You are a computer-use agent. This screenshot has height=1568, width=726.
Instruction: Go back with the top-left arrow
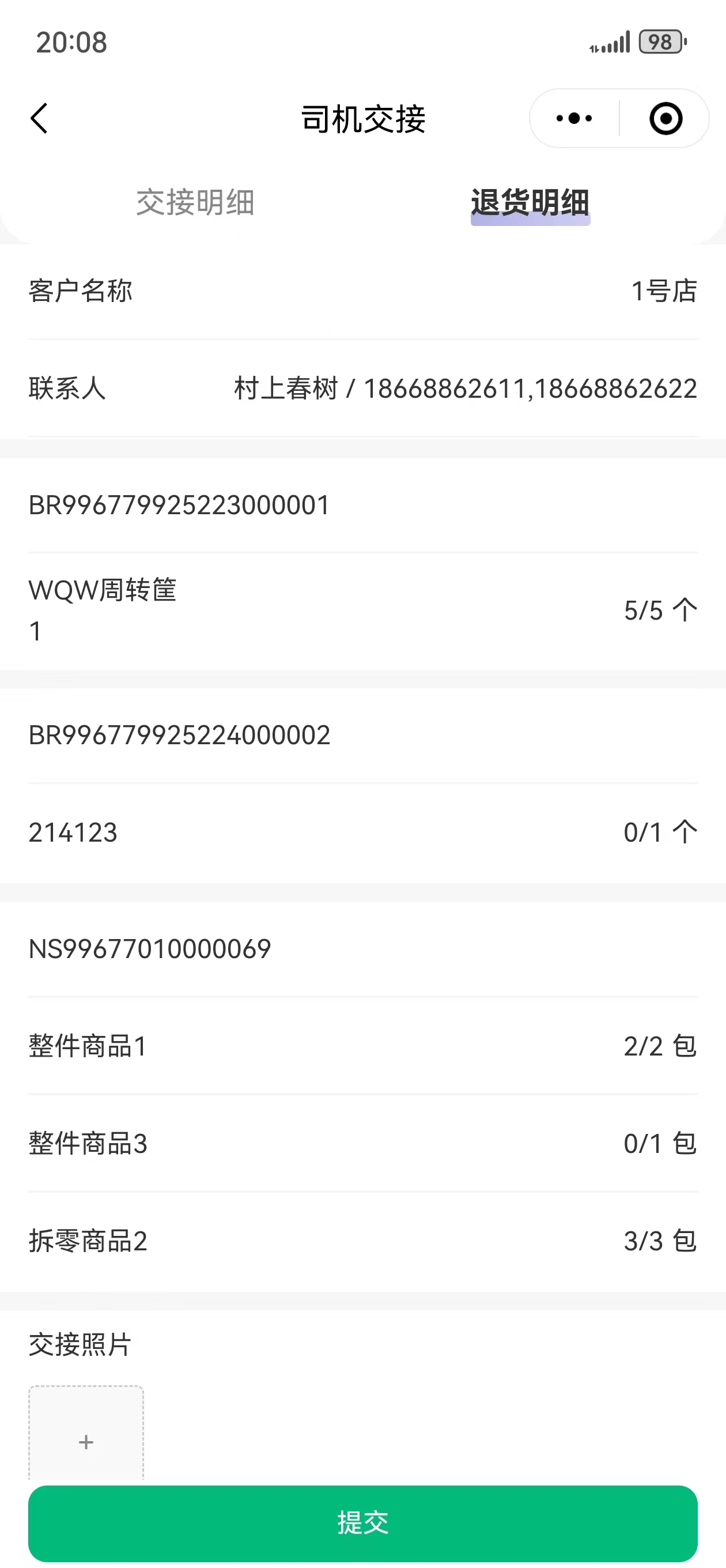point(39,118)
